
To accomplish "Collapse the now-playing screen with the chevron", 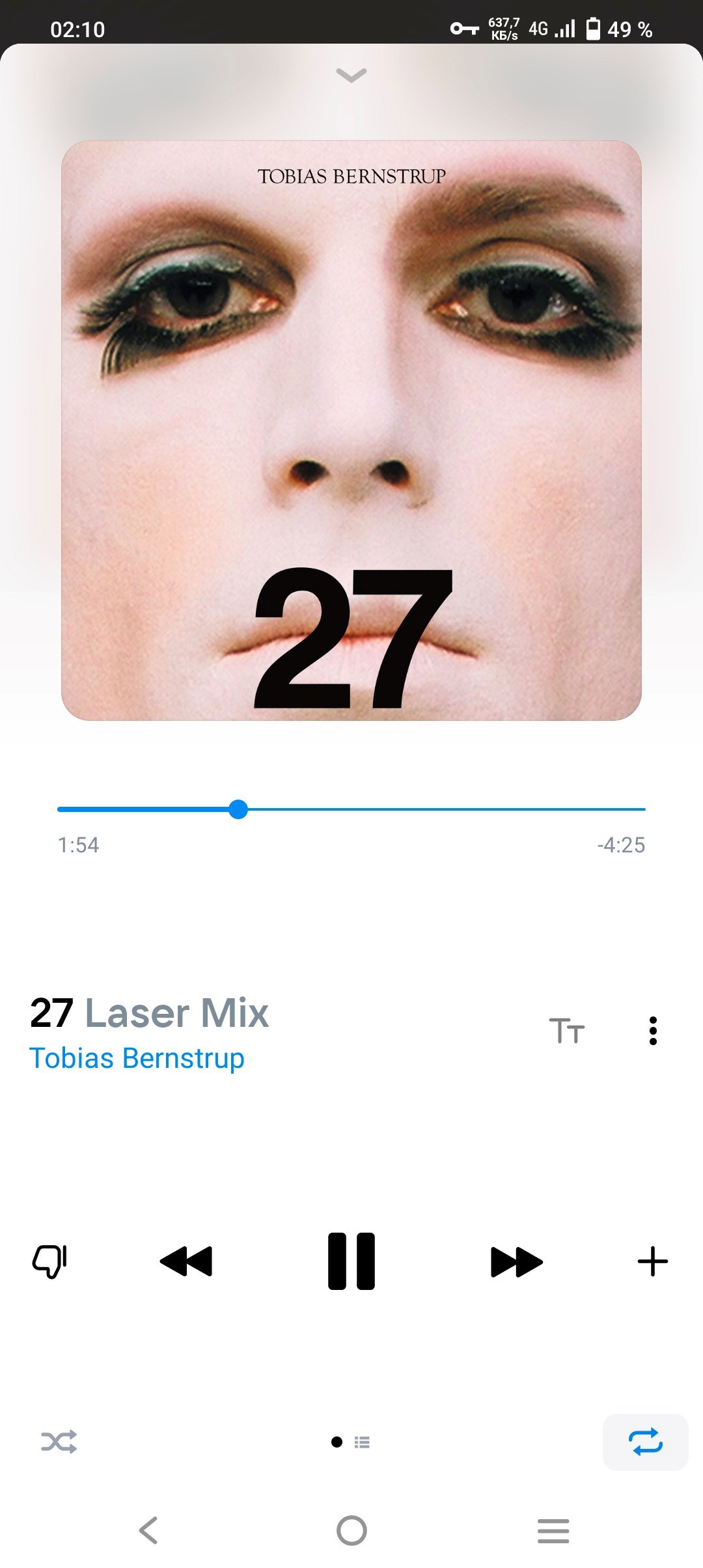I will [x=351, y=76].
